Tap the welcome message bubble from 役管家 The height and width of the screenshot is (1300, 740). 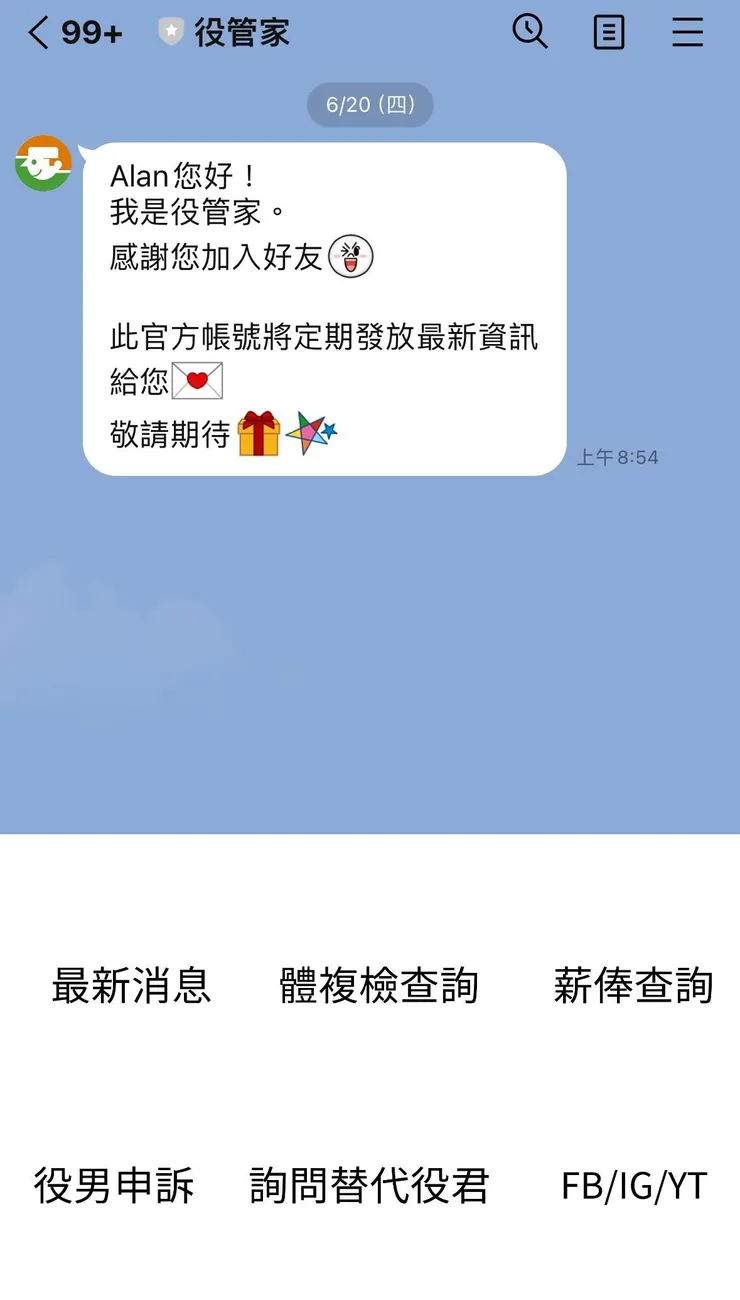point(320,300)
